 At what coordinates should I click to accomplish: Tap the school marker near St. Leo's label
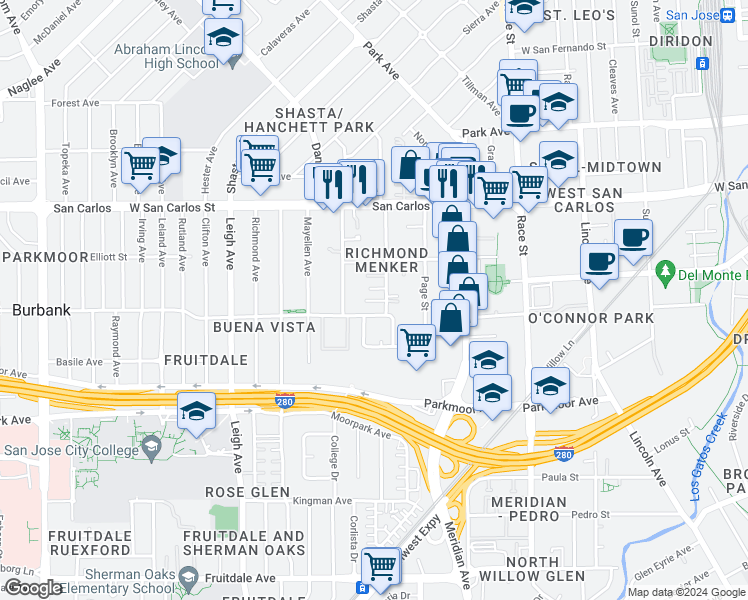(524, 10)
